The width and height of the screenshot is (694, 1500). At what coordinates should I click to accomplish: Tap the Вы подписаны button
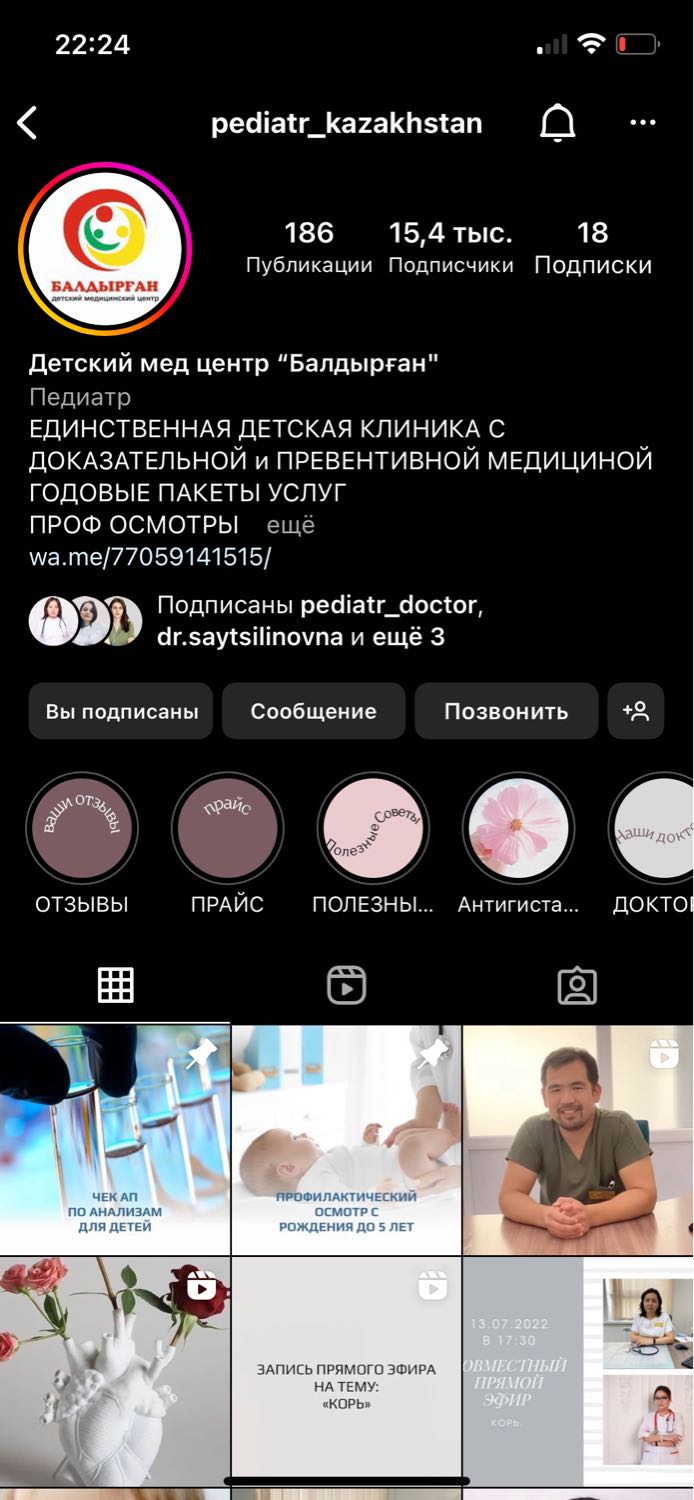point(121,711)
